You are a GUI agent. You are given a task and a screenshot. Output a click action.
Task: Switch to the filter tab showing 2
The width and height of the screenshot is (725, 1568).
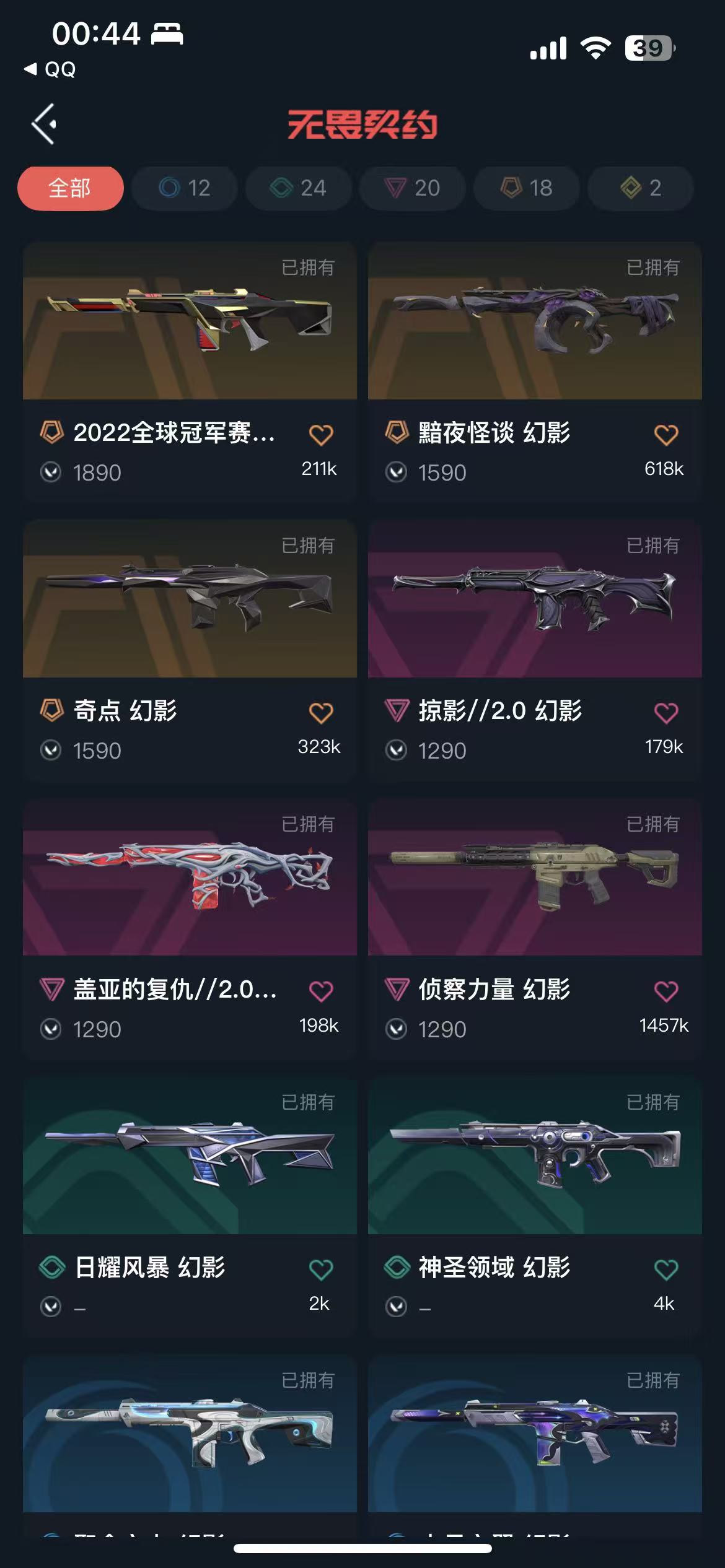641,188
